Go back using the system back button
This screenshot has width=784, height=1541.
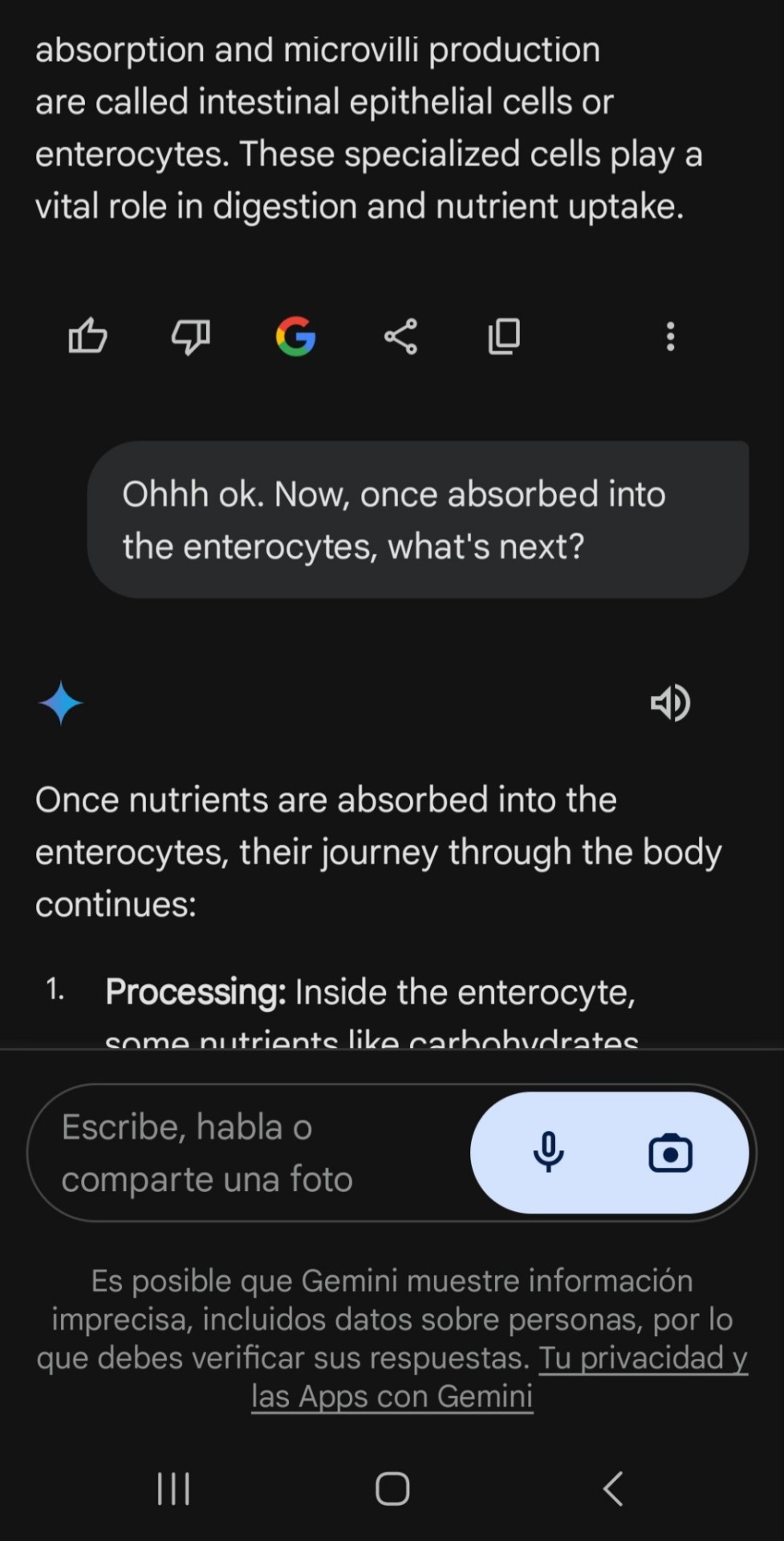613,1489
